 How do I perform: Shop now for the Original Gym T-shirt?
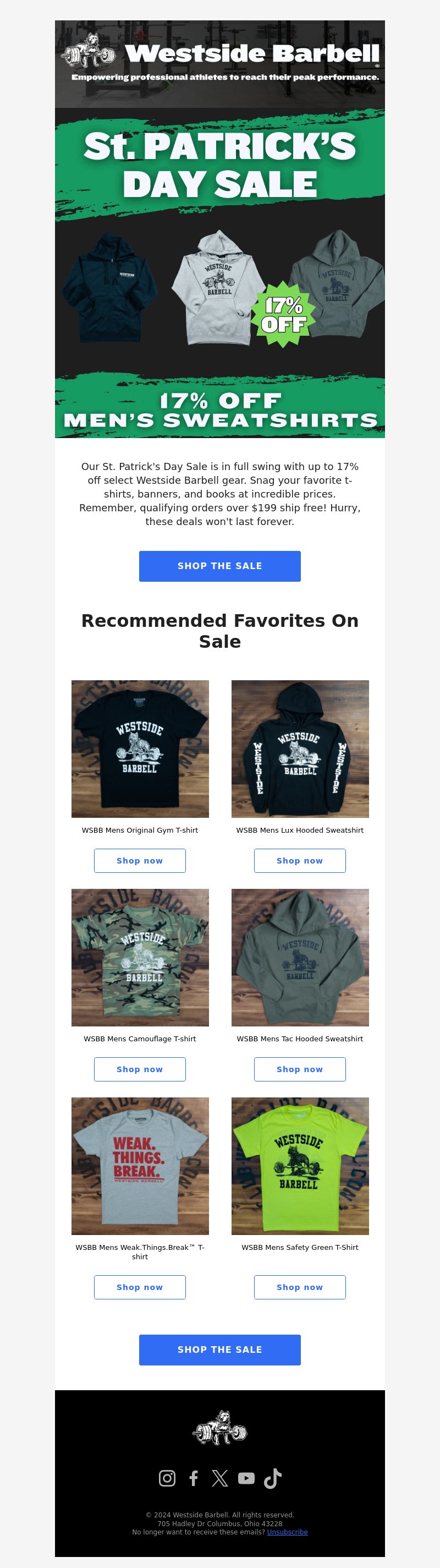coord(139,861)
